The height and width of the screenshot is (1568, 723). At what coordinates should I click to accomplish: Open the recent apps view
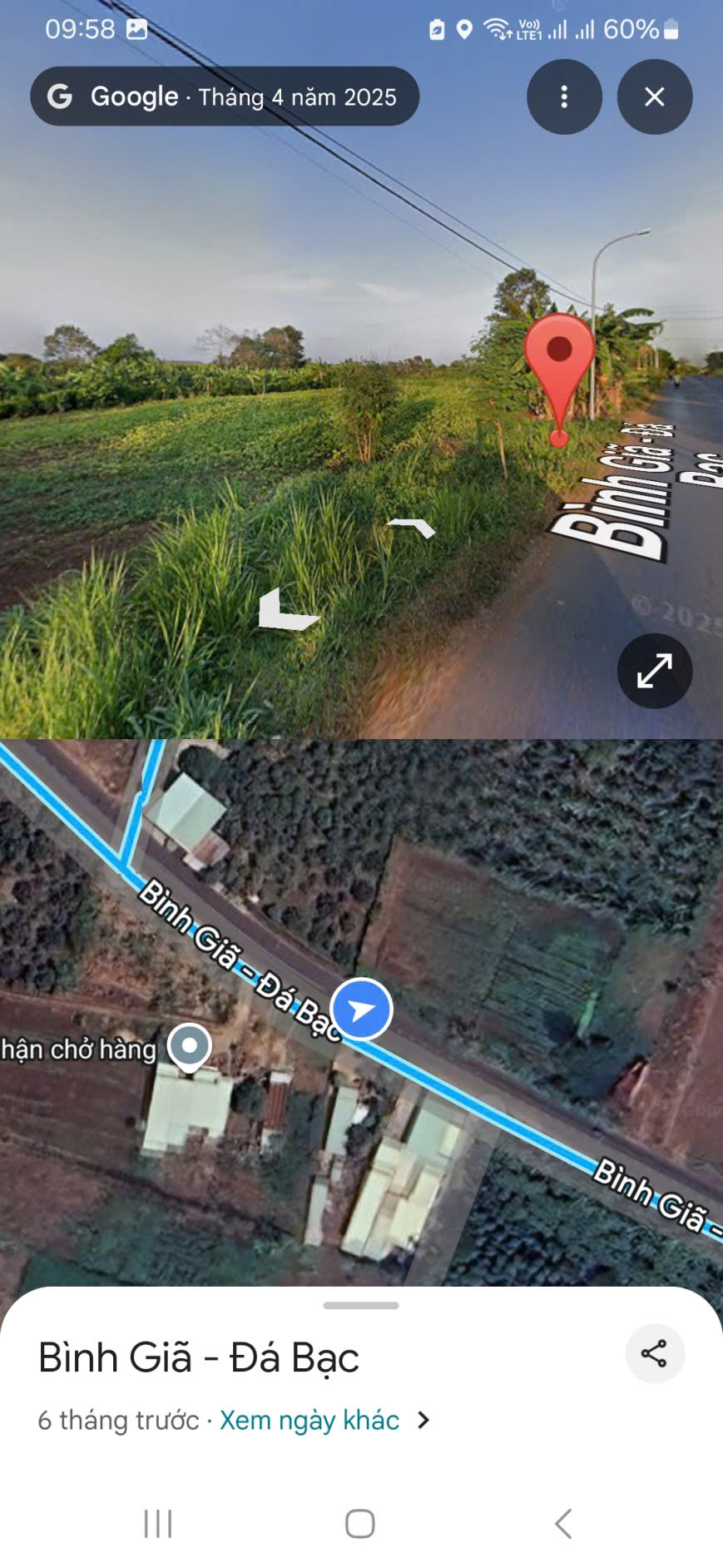pos(158,1524)
